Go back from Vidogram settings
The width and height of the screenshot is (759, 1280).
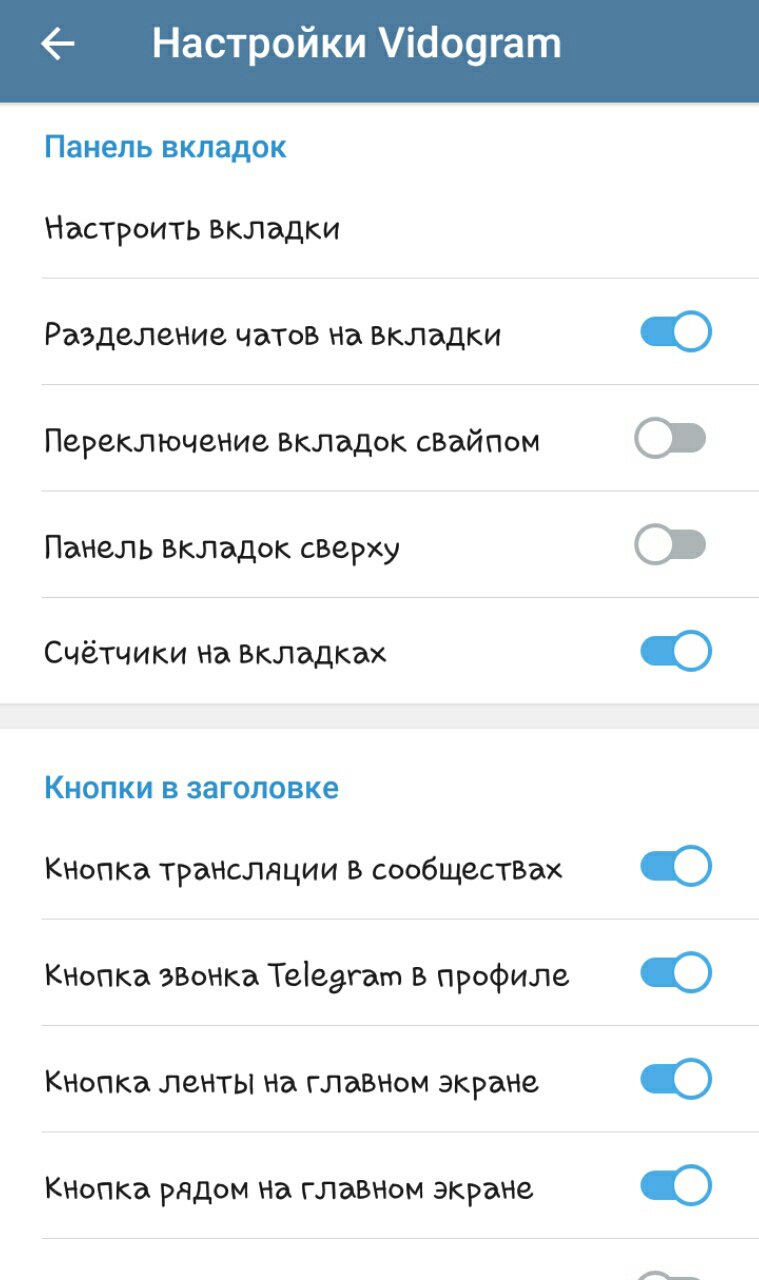pyautogui.click(x=58, y=44)
